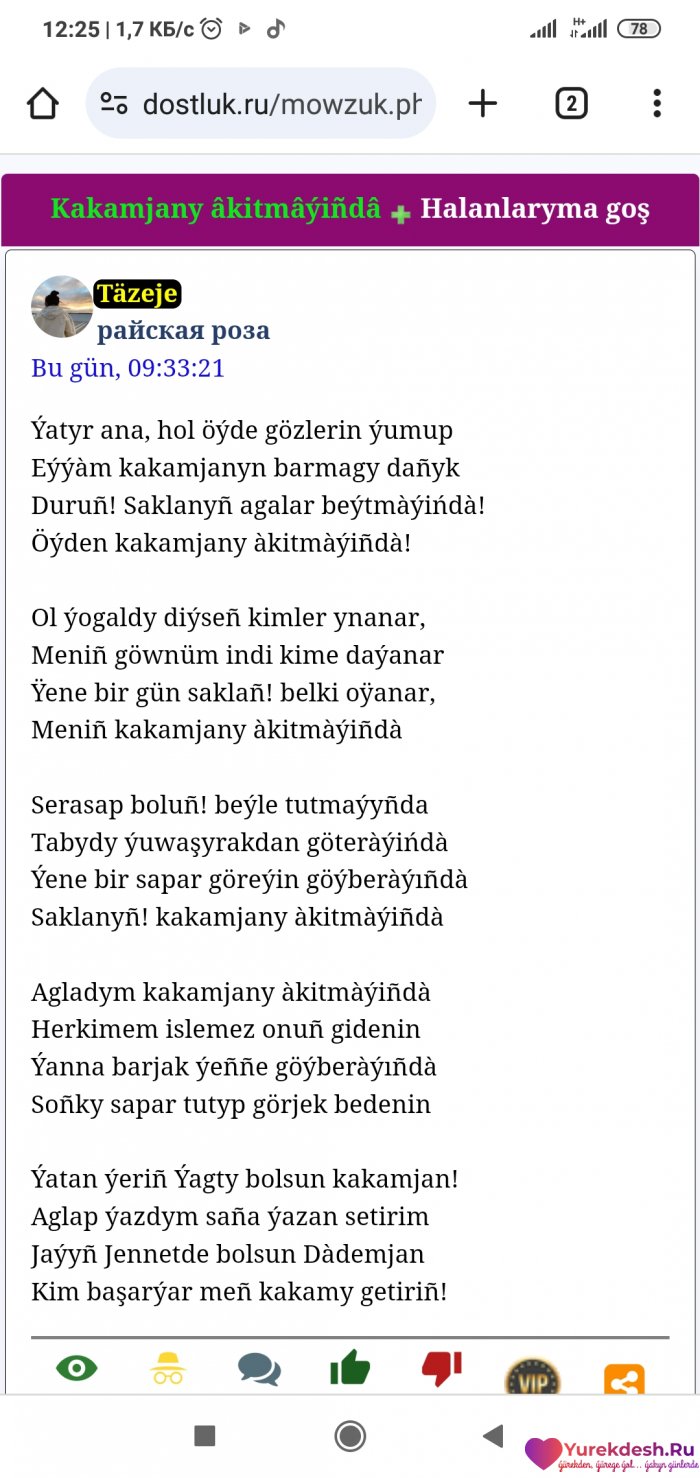Go to the home screen via system button
This screenshot has width=700, height=1478.
(x=350, y=1436)
